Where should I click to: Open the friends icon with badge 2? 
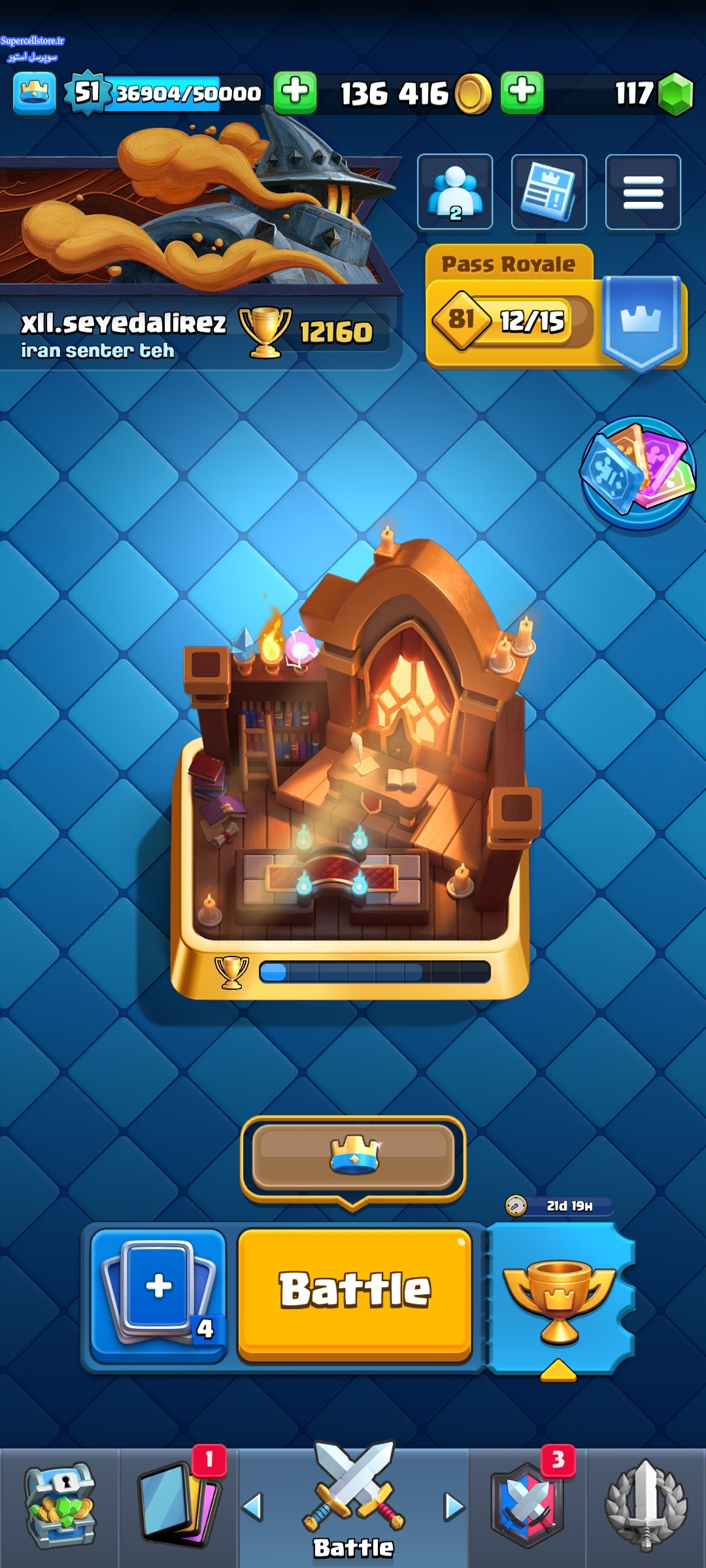(x=455, y=192)
